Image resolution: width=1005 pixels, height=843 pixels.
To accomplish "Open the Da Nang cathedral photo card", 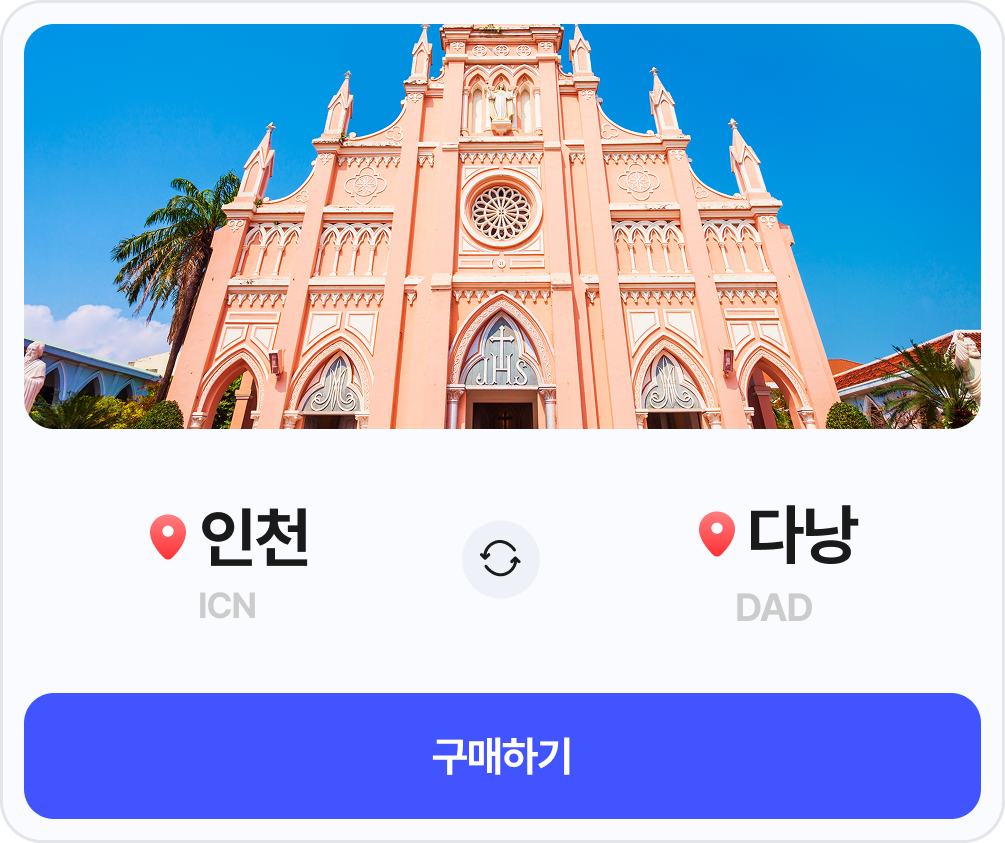I will (x=502, y=227).
